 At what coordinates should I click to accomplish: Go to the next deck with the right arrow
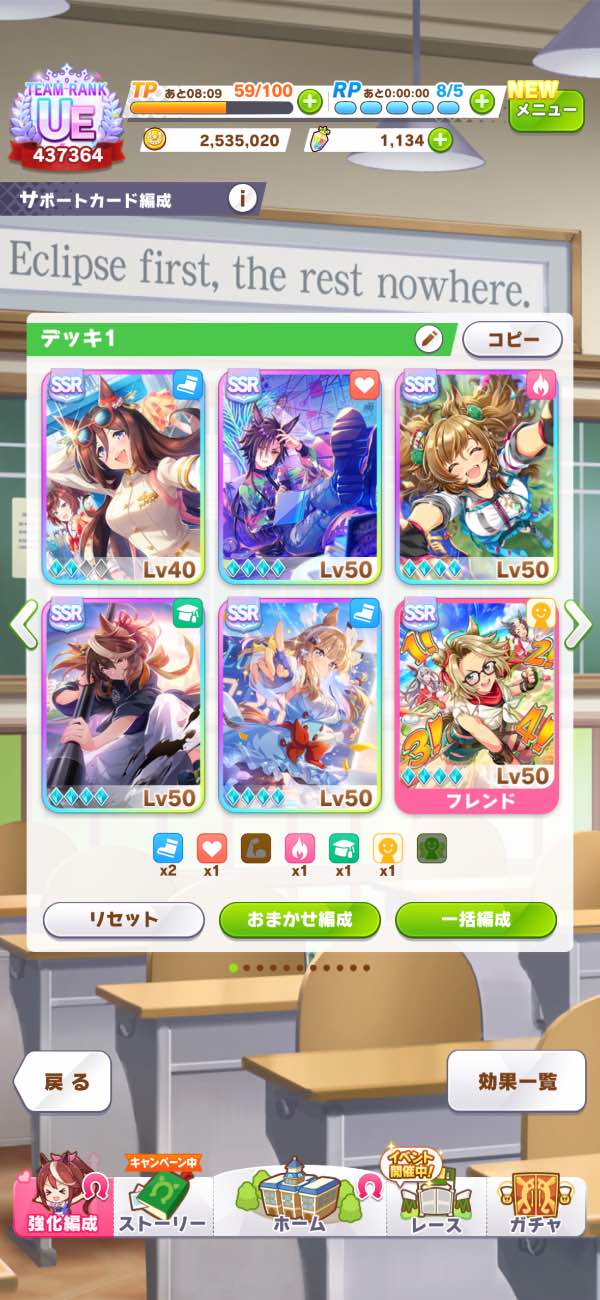577,625
